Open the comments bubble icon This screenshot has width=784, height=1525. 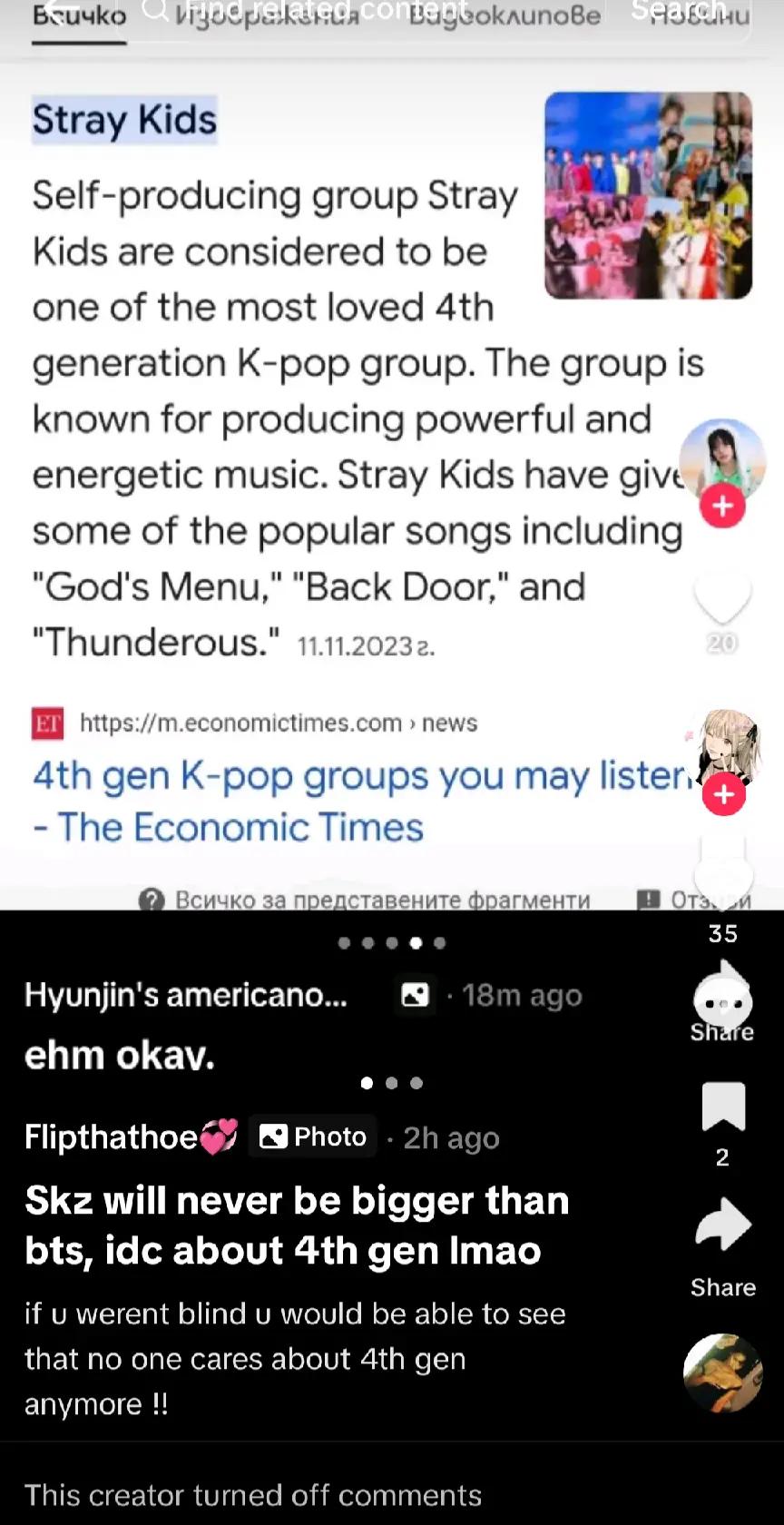point(723,1001)
